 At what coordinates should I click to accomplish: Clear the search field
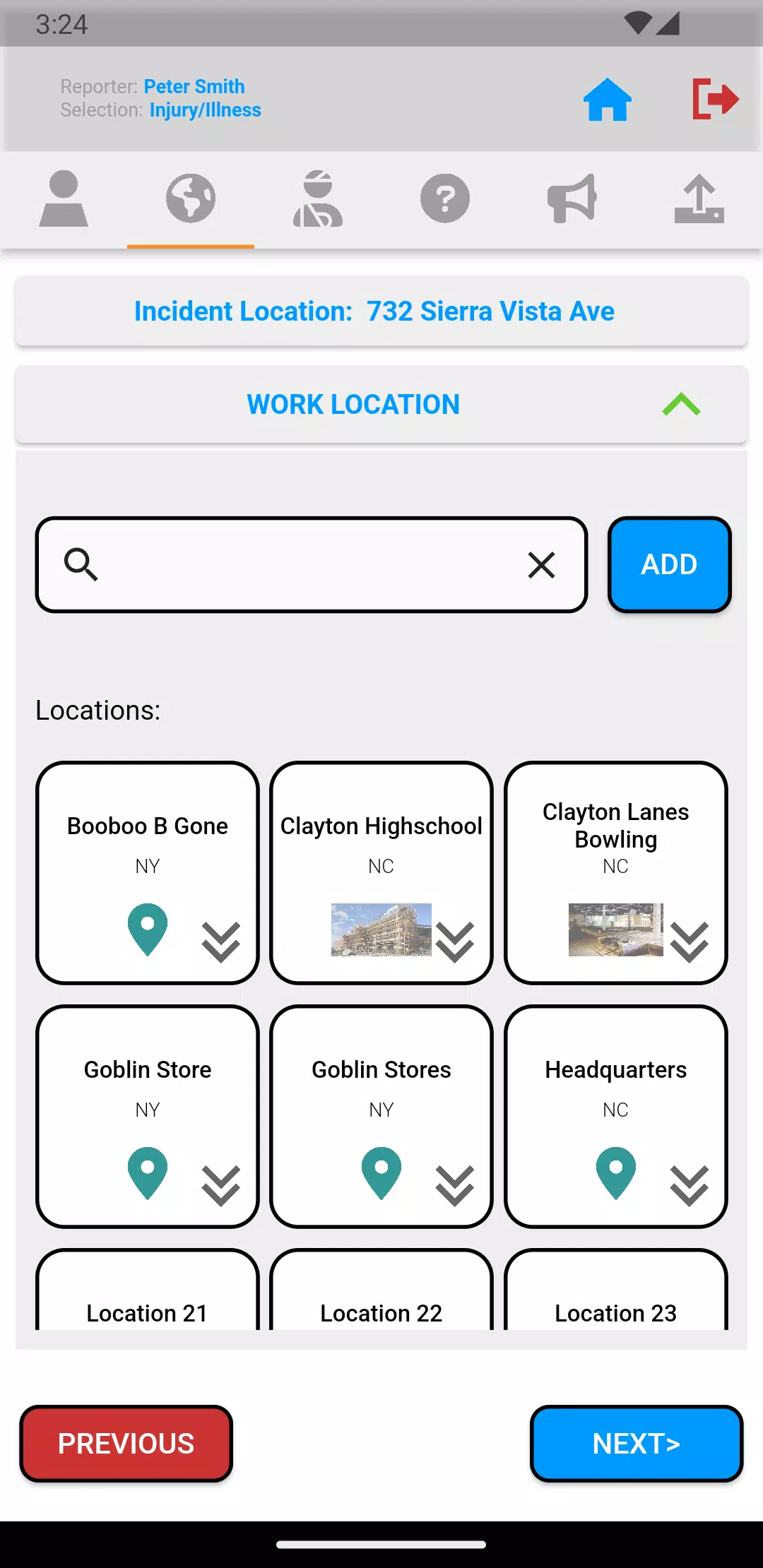click(541, 565)
